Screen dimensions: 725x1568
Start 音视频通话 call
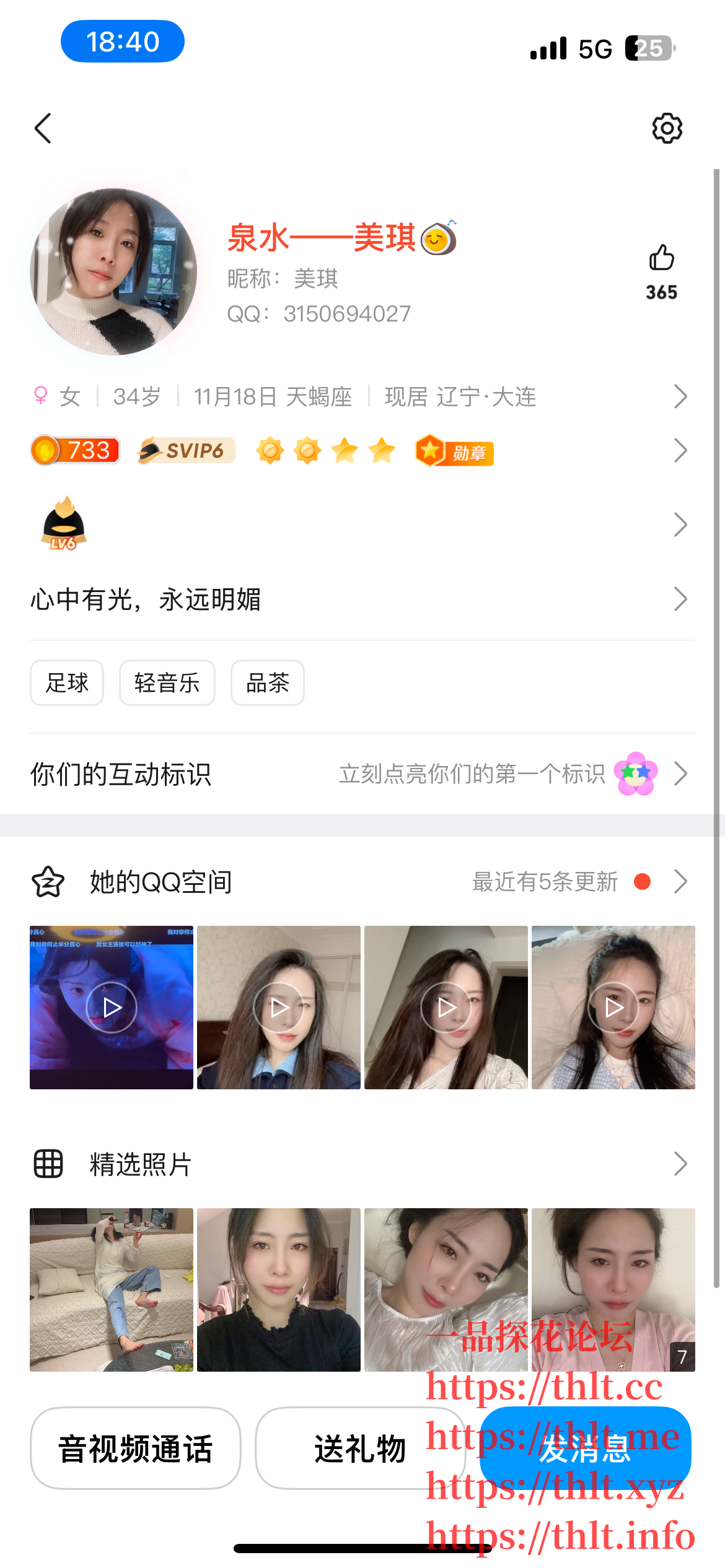point(136,1448)
